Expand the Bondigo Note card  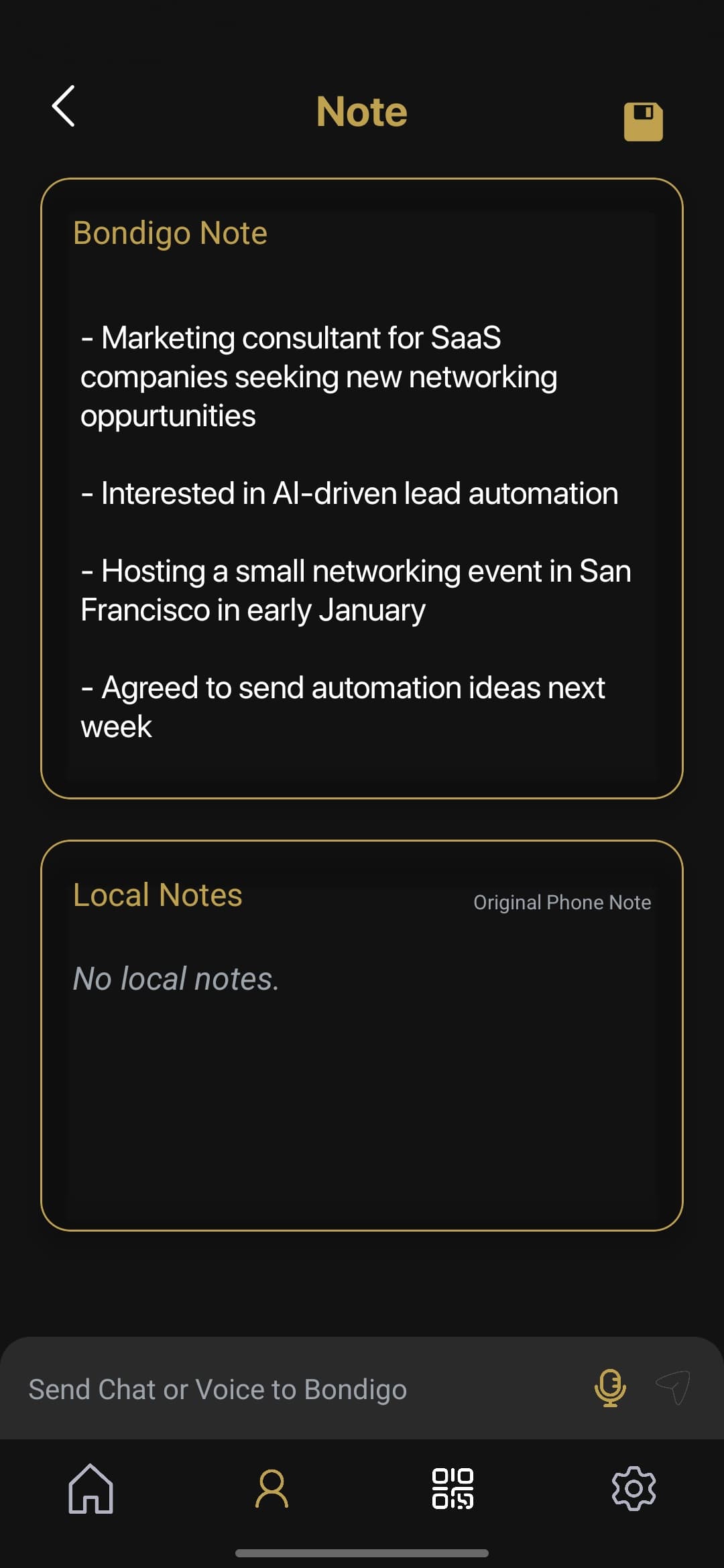click(x=362, y=488)
